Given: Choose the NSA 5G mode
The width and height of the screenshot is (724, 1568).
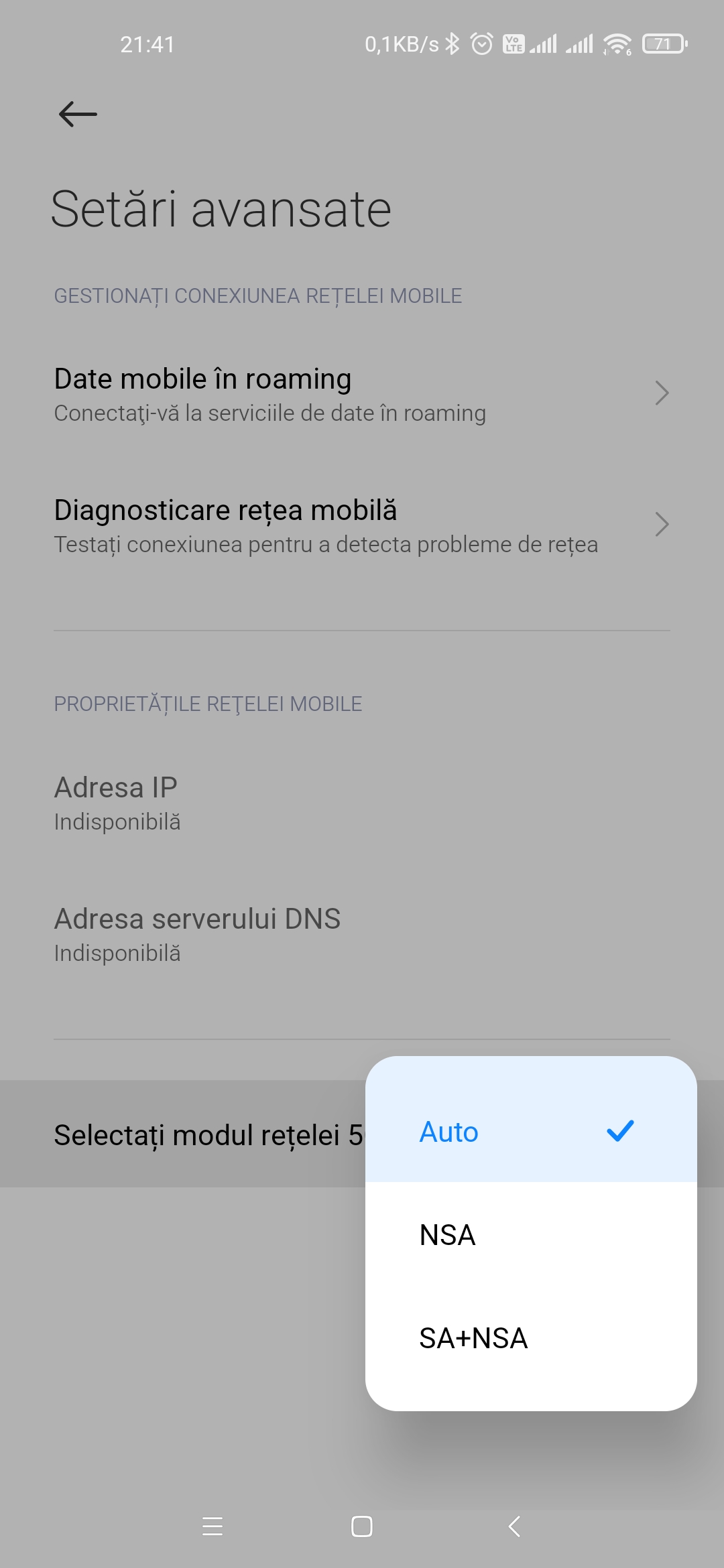Looking at the screenshot, I should (531, 1234).
